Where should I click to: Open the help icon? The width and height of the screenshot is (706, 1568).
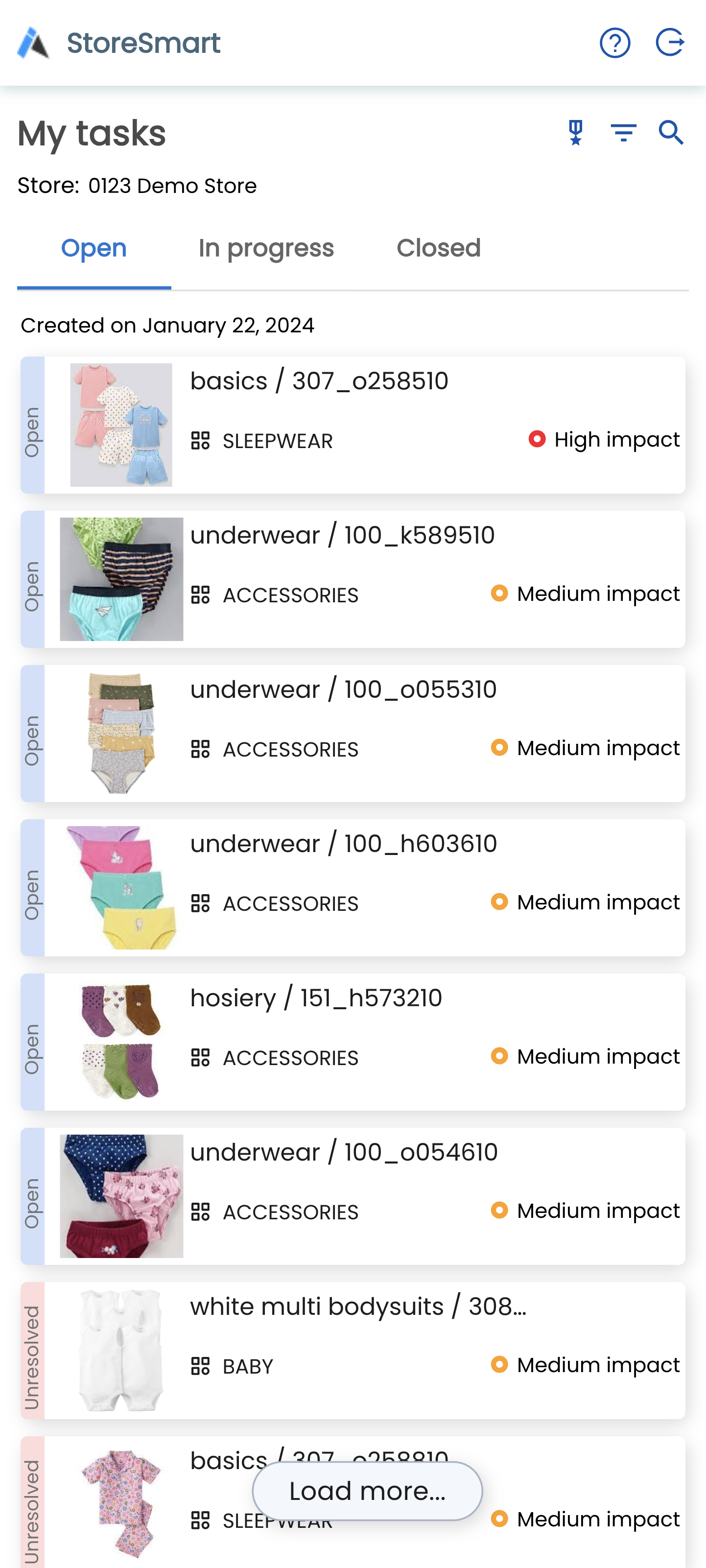pyautogui.click(x=615, y=43)
